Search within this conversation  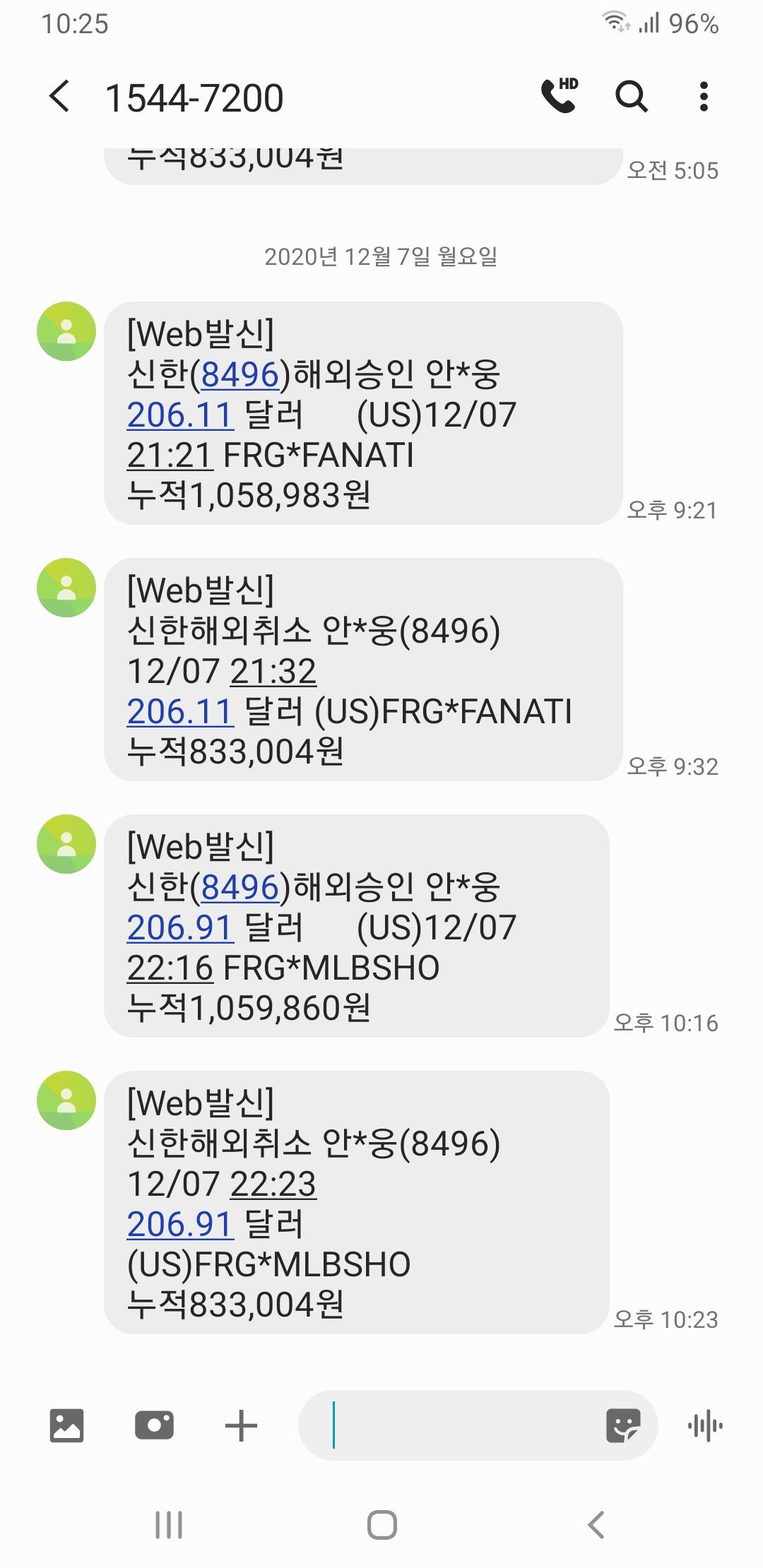point(631,96)
